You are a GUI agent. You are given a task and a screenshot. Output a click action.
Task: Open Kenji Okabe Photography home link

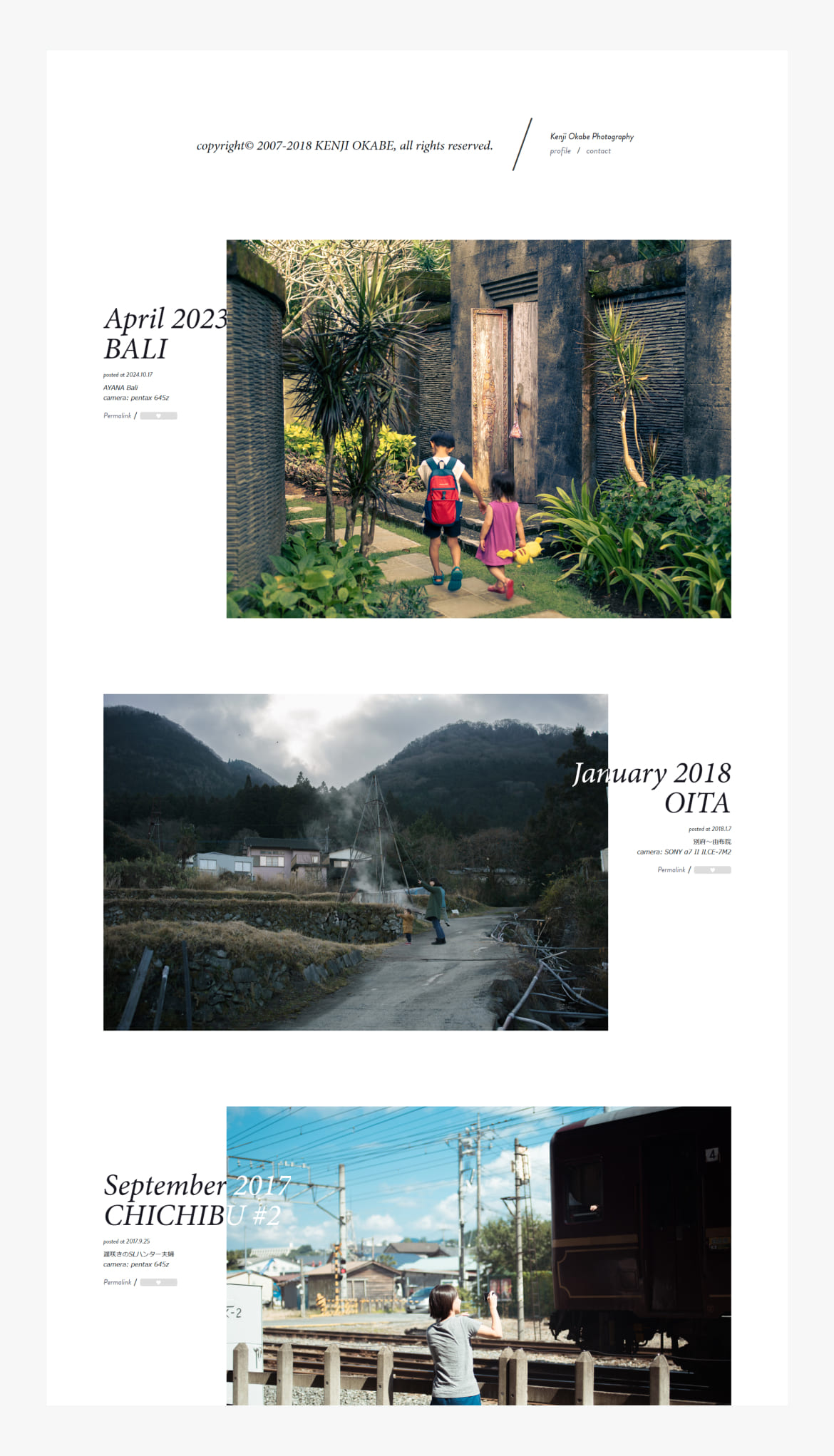[592, 136]
